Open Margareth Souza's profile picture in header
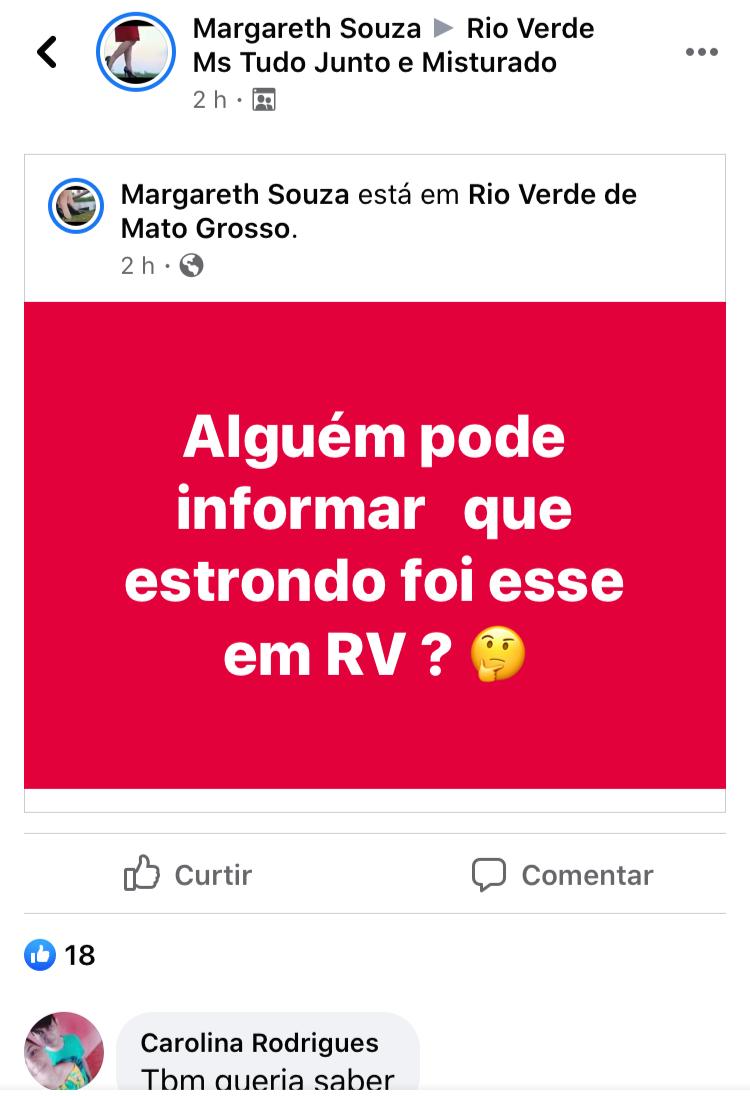Image resolution: width=750 pixels, height=1096 pixels. tap(136, 52)
